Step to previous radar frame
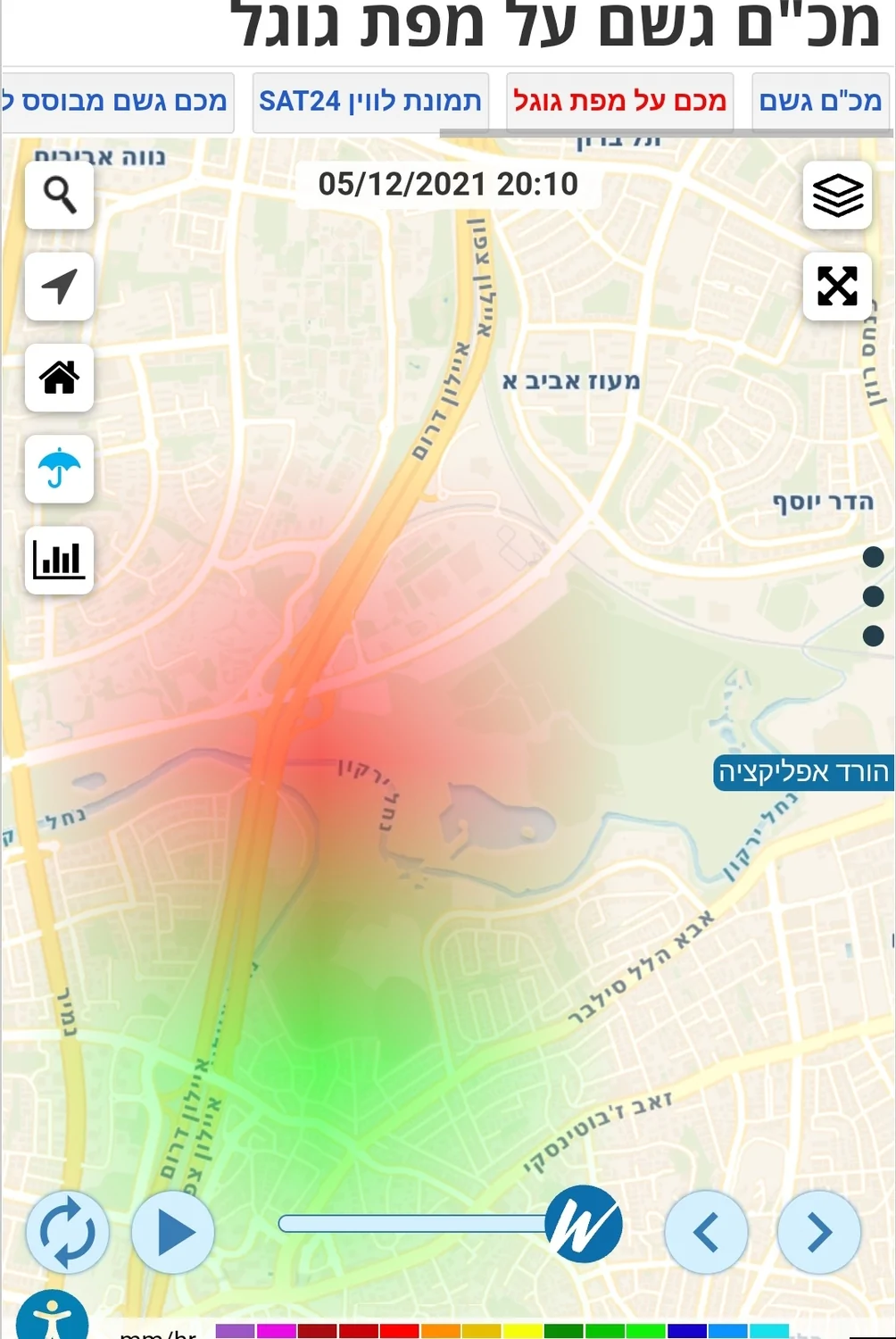The width and height of the screenshot is (896, 1339). pos(706,1233)
